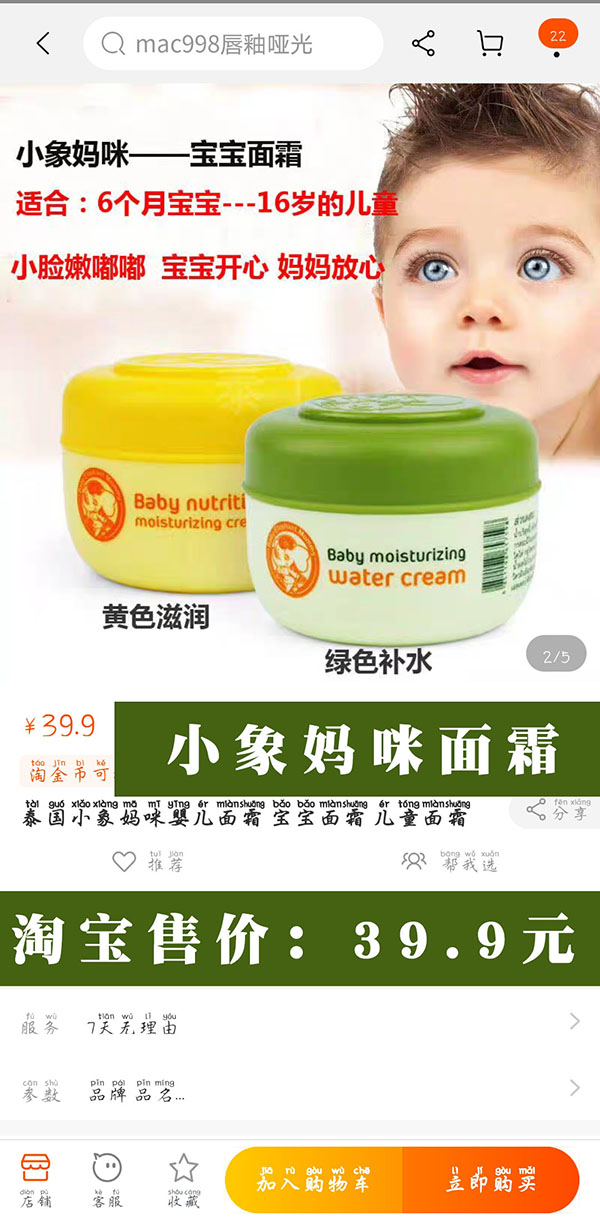Open the shopping cart icon
This screenshot has height=1220, width=600.
tap(490, 43)
